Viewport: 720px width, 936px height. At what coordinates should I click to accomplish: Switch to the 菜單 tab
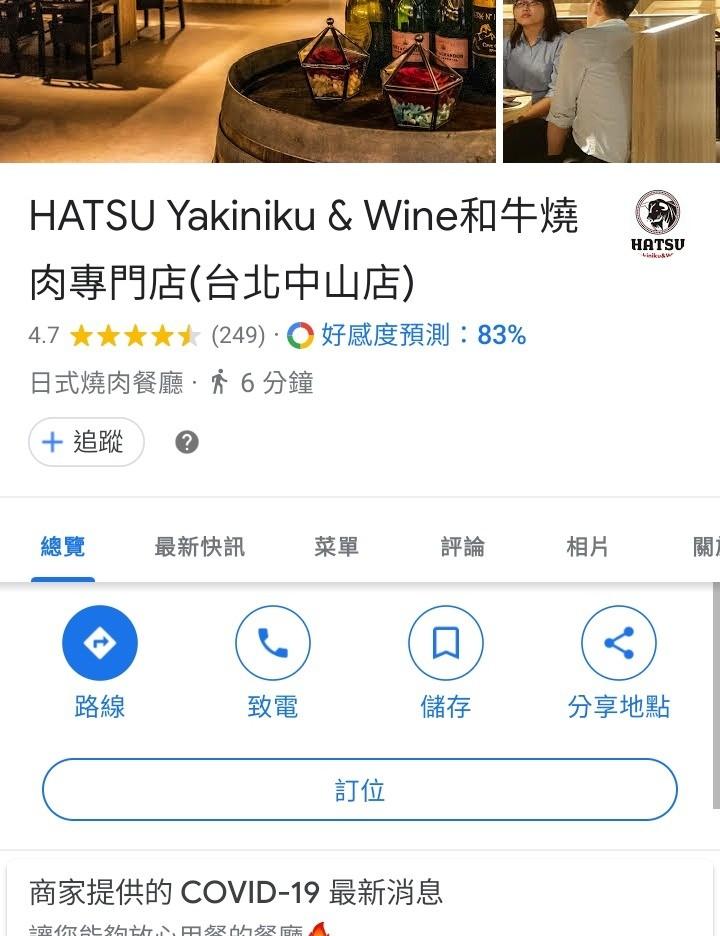336,547
